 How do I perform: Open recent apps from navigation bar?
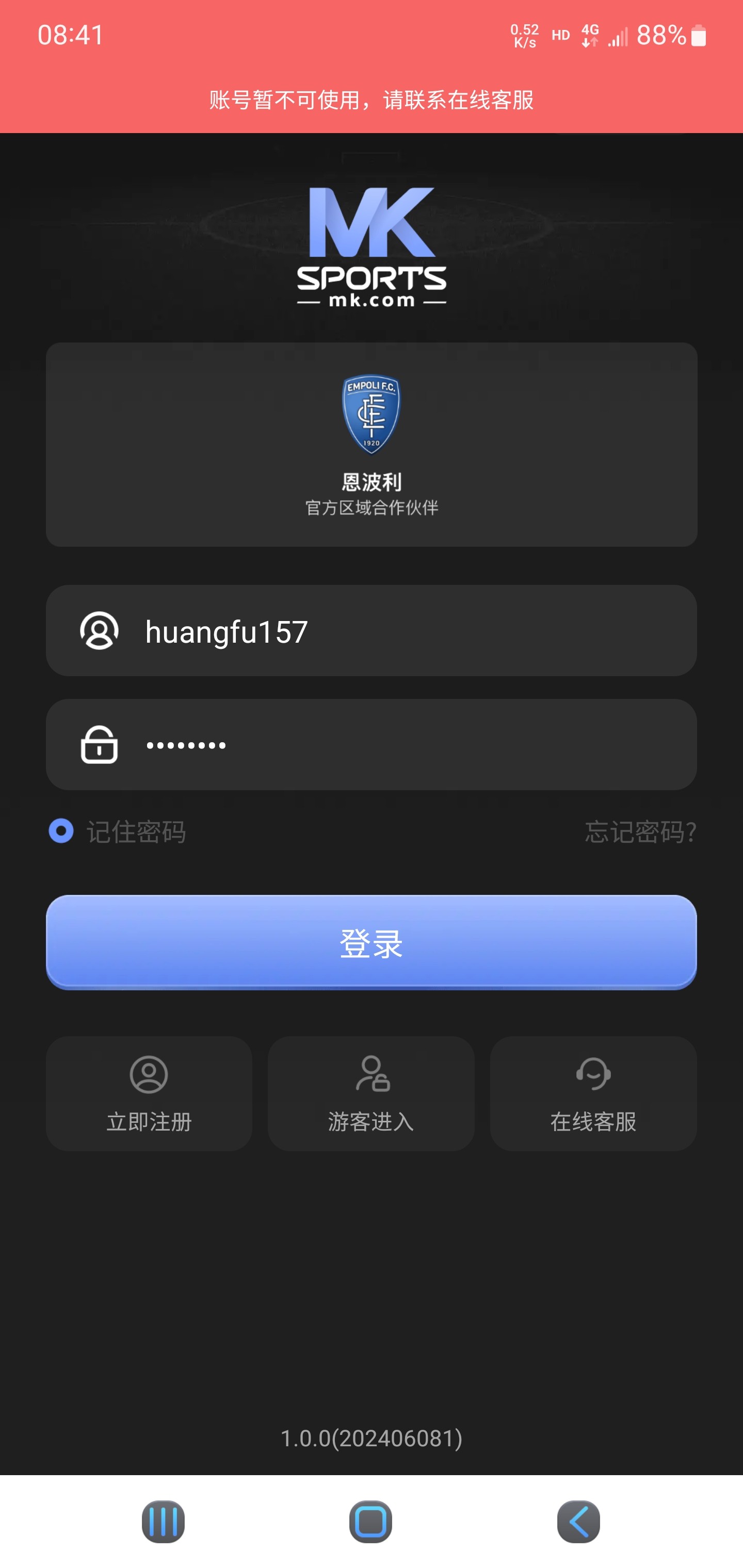pos(163,1522)
